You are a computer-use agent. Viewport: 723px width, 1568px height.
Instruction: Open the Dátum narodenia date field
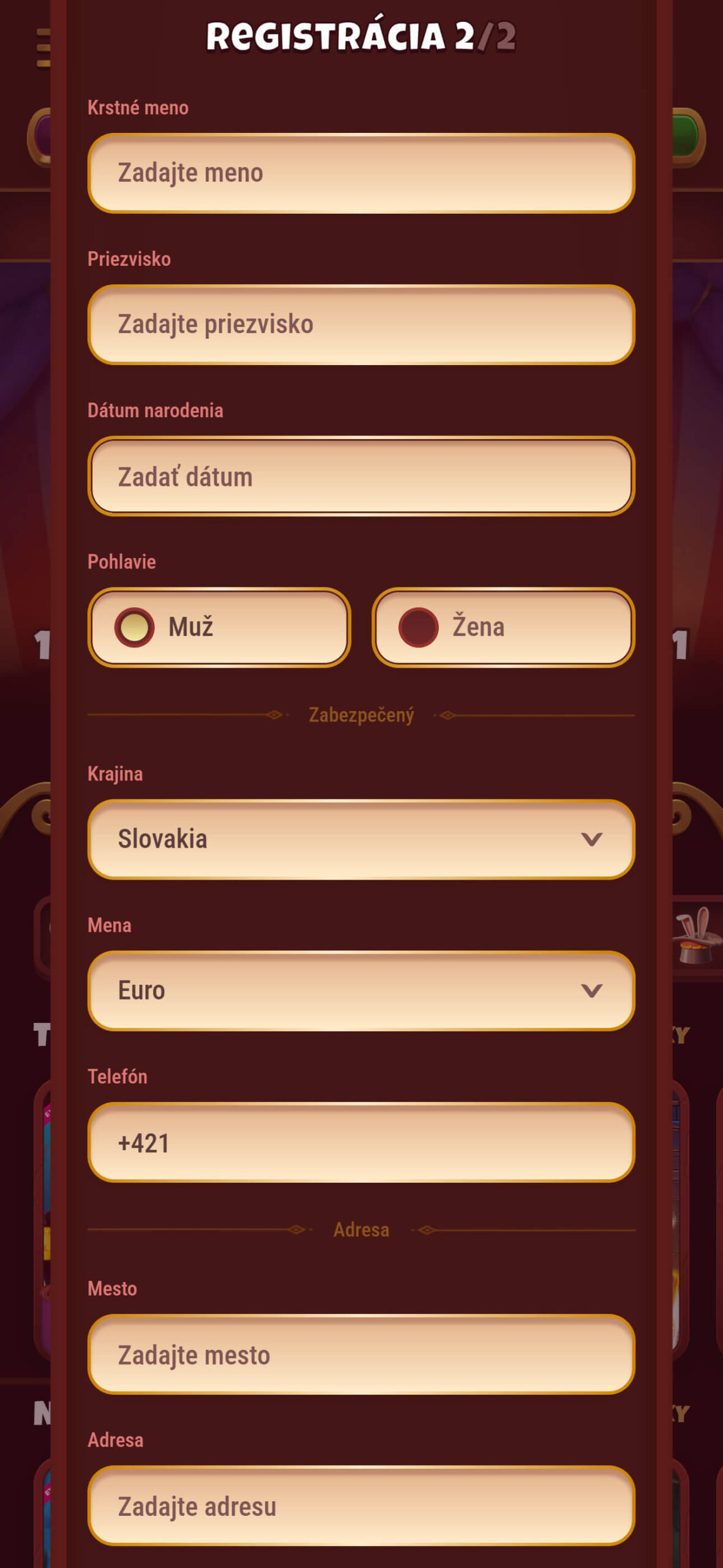[361, 477]
